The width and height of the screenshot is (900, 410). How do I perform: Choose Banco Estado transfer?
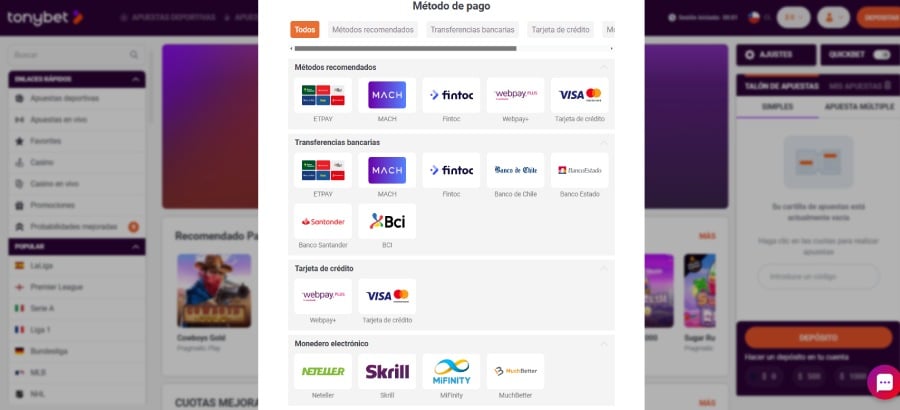[579, 170]
